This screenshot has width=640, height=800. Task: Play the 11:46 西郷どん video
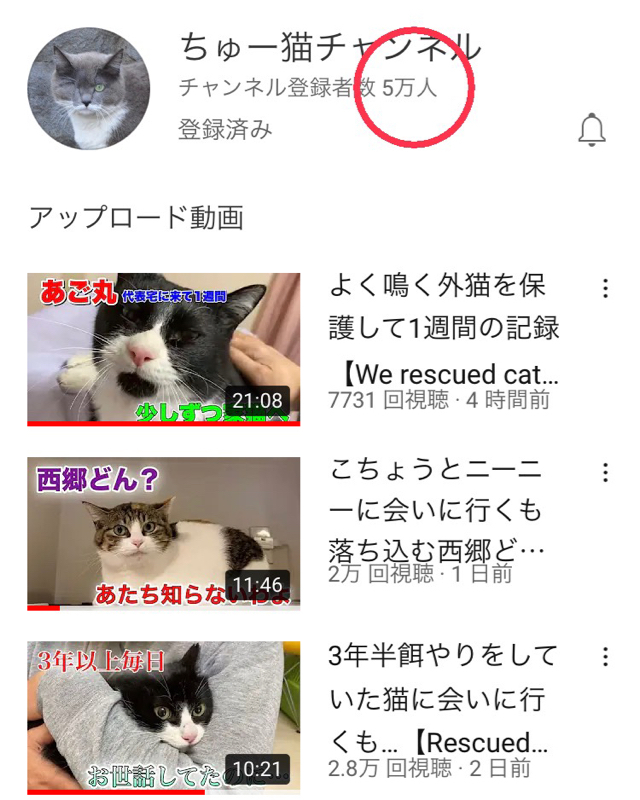click(x=163, y=533)
